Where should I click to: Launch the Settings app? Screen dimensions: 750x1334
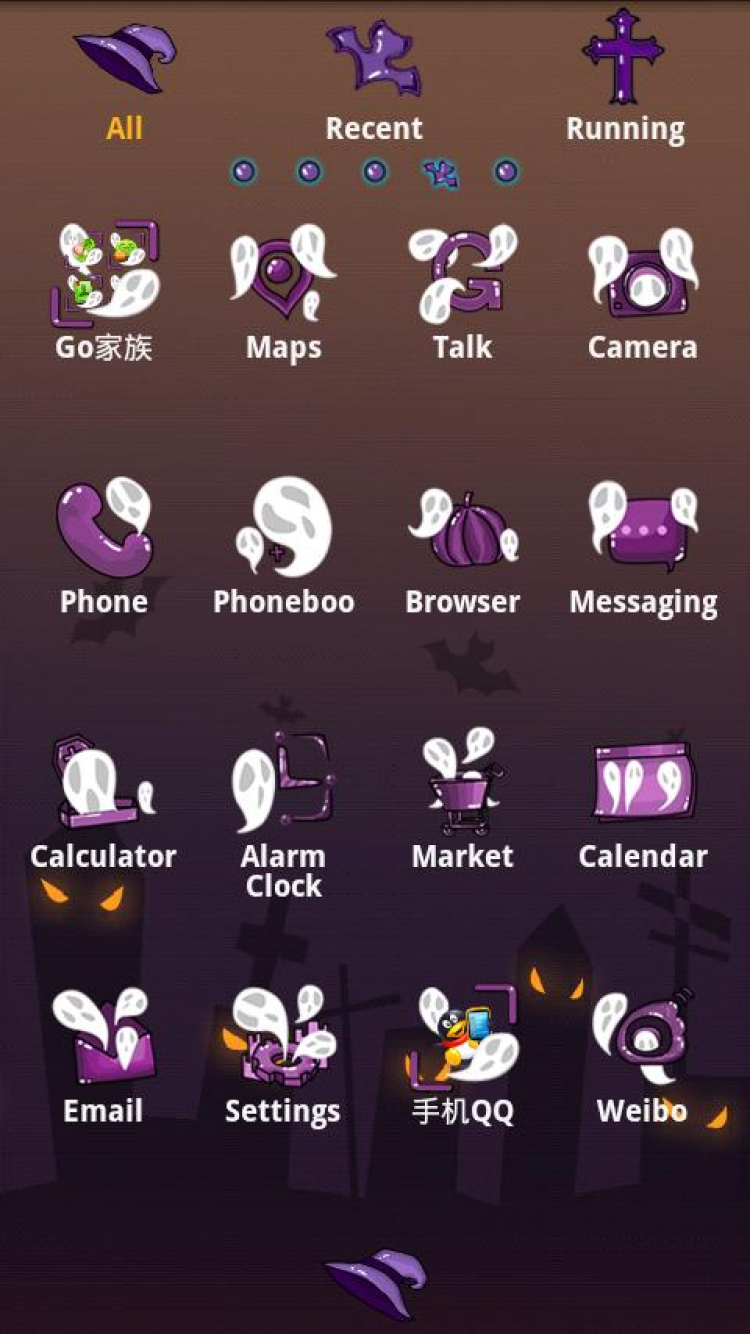coord(283,1055)
